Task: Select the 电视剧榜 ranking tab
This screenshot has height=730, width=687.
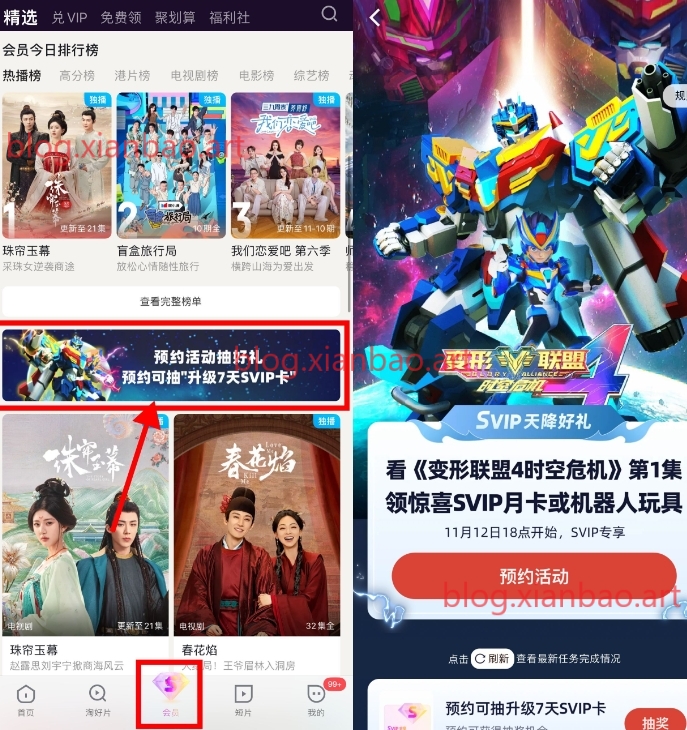Action: (x=194, y=75)
